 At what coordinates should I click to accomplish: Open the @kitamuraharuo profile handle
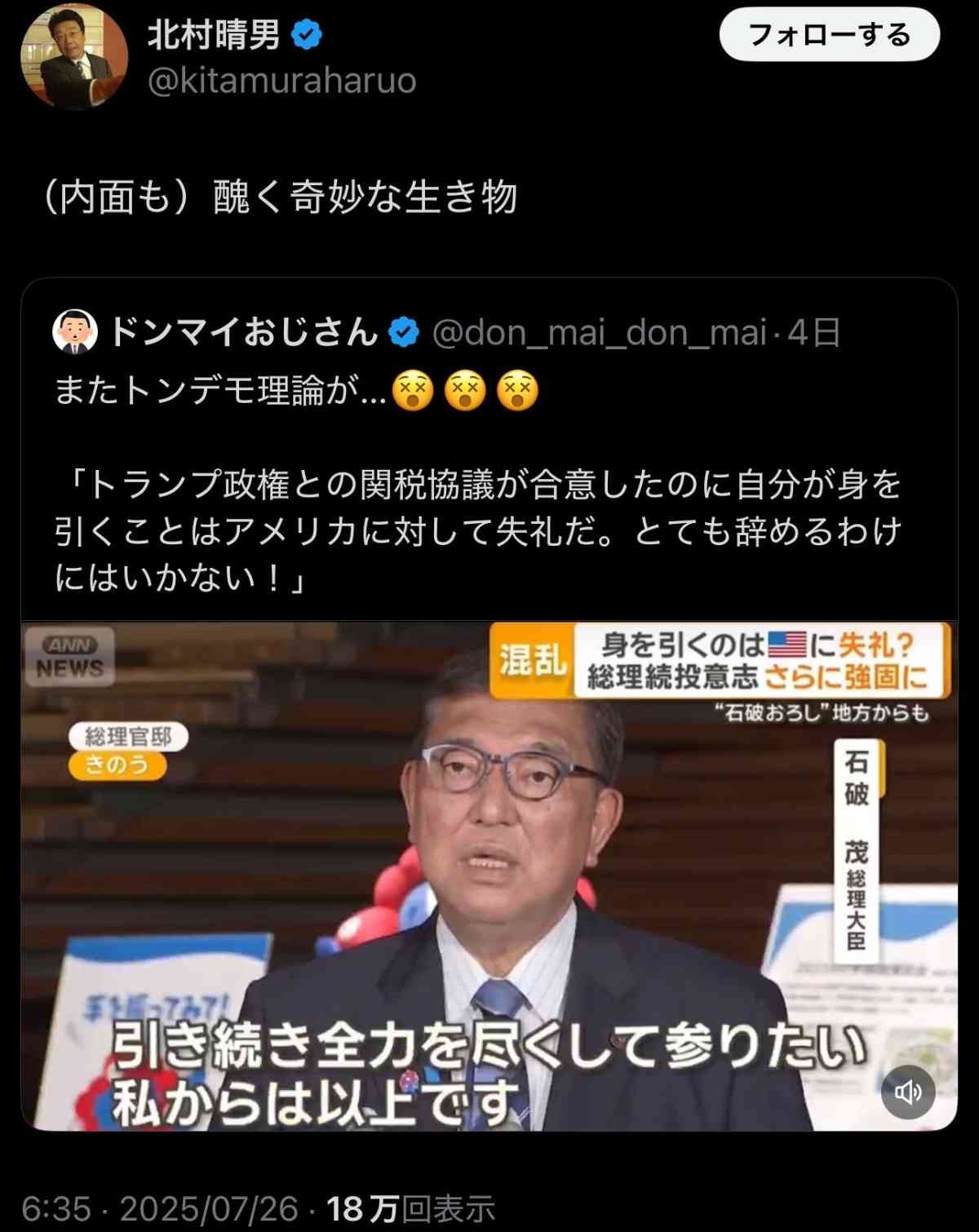point(281,81)
